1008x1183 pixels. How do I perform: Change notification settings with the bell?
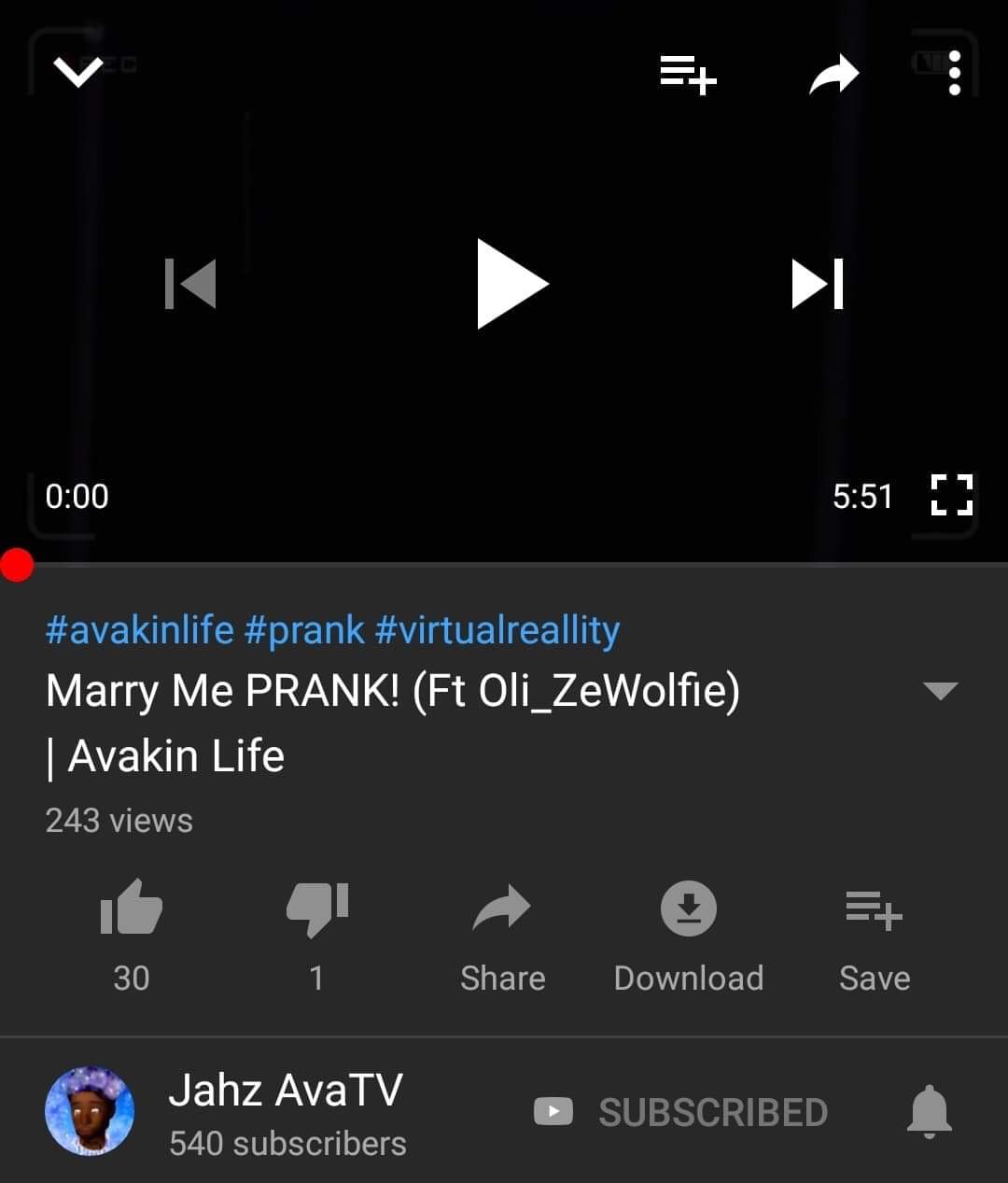point(930,1111)
